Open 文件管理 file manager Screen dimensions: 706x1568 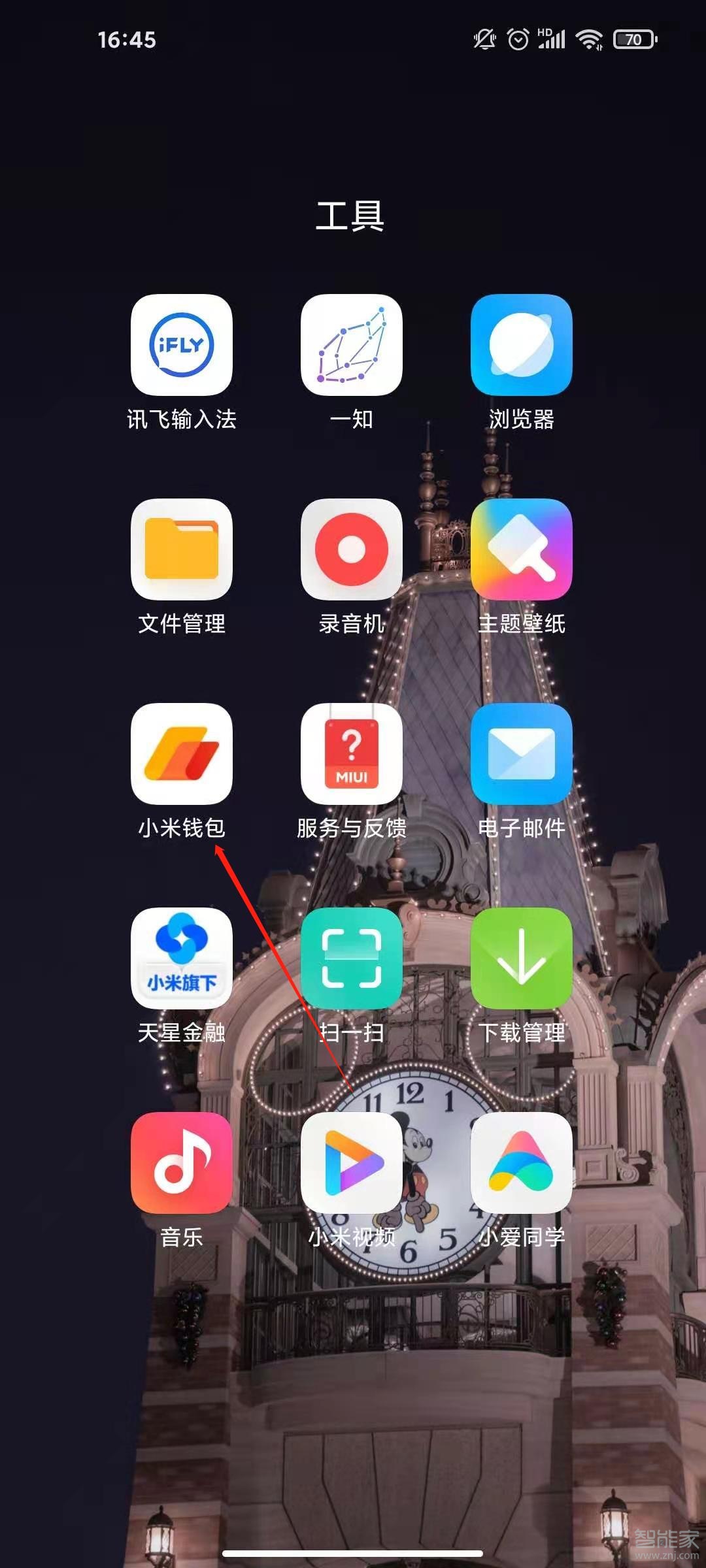[x=182, y=549]
